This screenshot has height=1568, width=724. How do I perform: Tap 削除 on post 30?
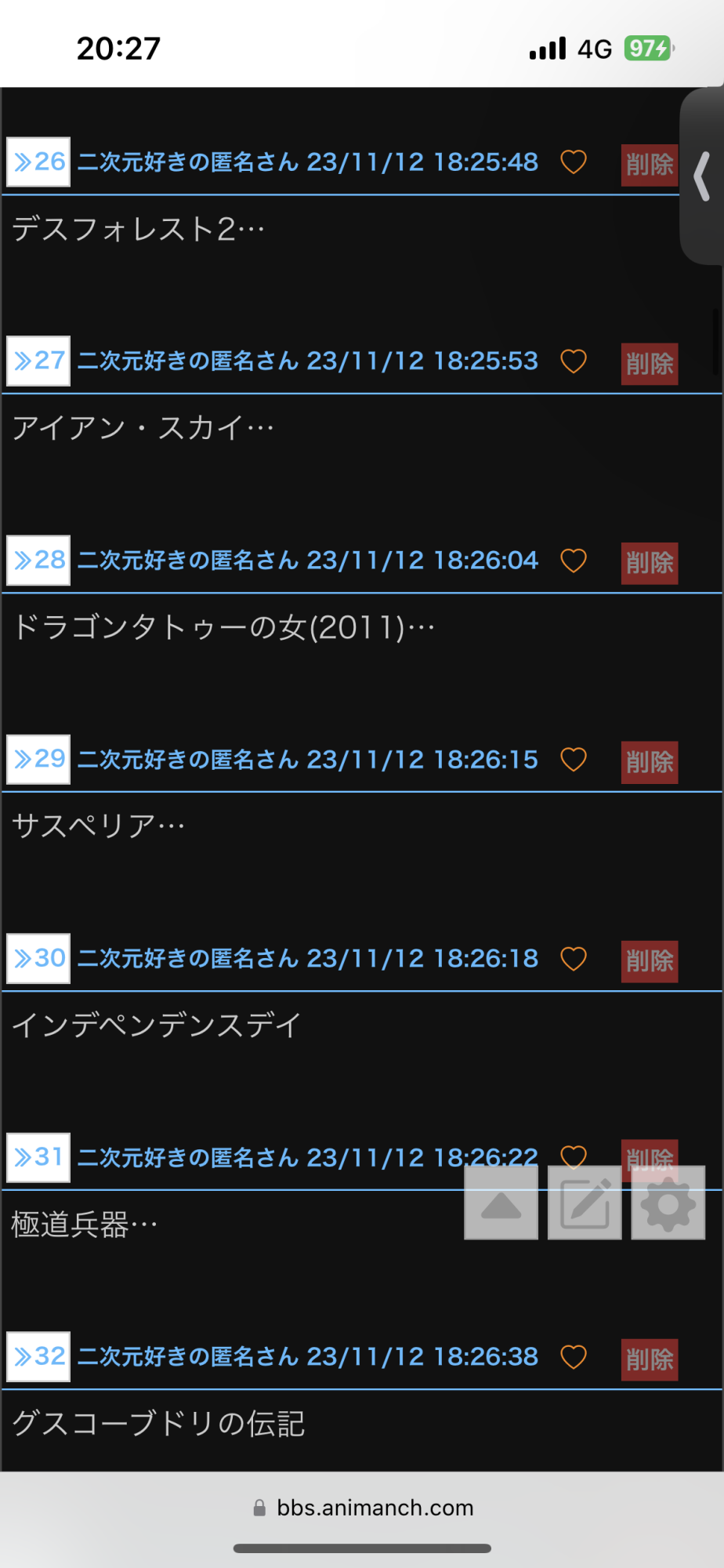[x=650, y=961]
